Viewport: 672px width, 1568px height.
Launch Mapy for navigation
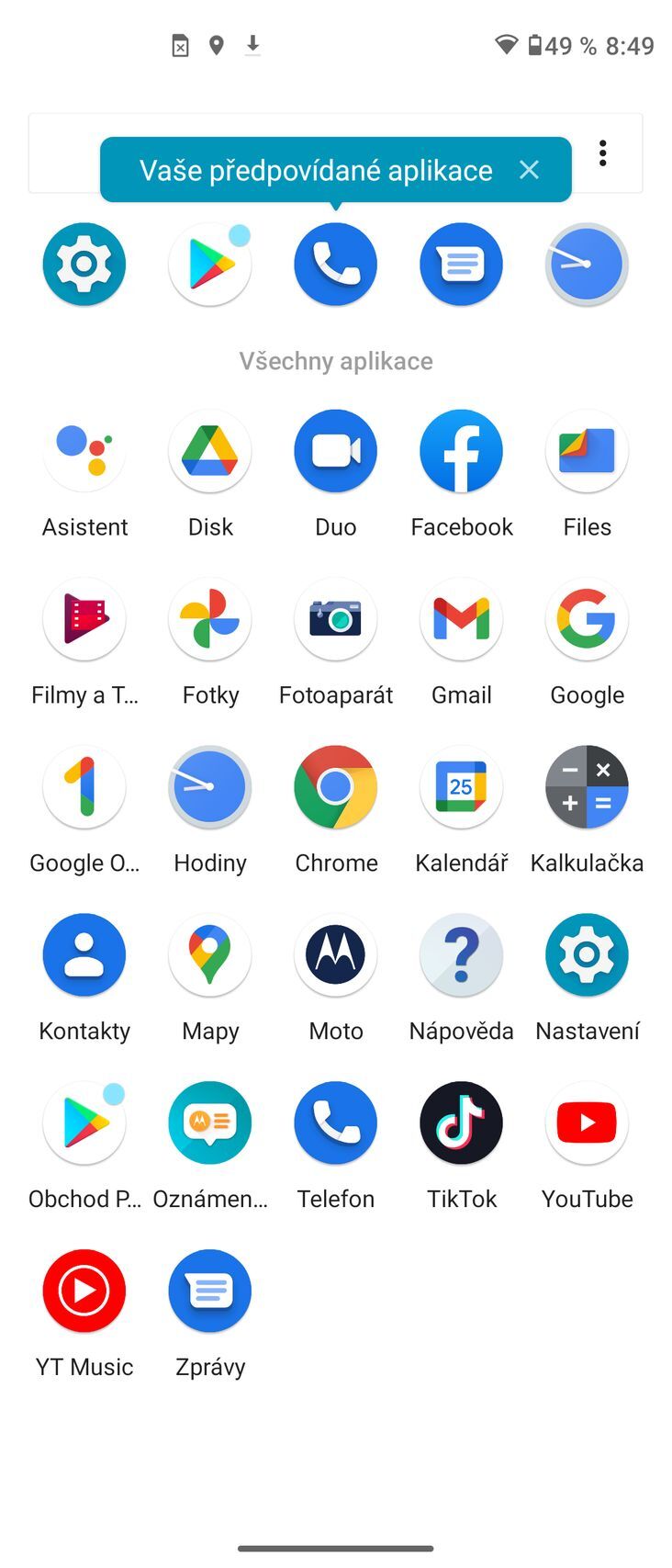[209, 955]
